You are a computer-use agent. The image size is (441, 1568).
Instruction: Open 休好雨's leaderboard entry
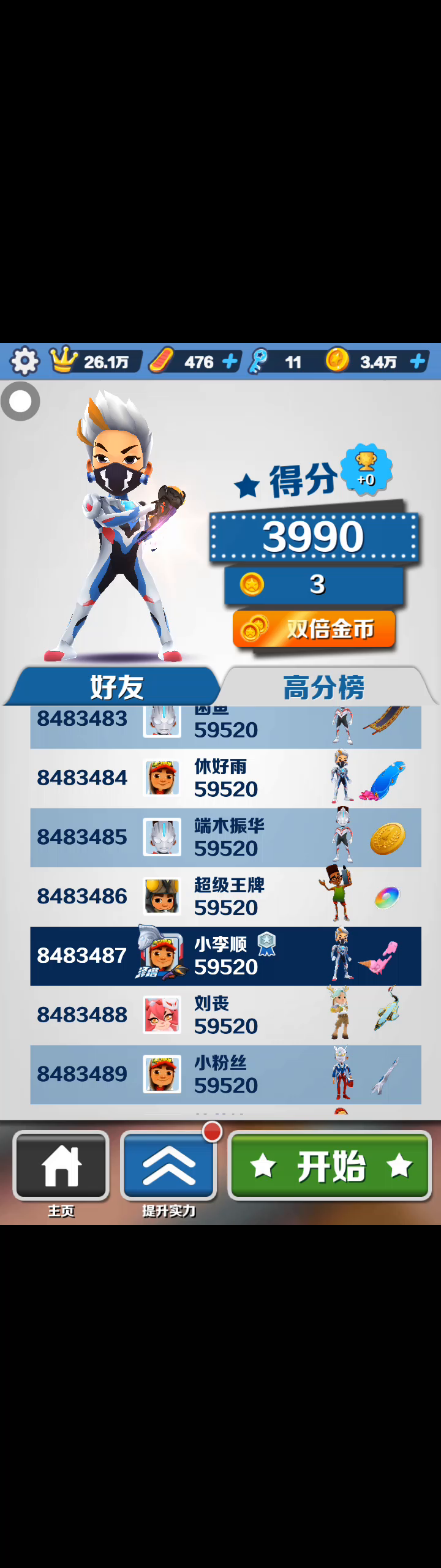[225, 778]
